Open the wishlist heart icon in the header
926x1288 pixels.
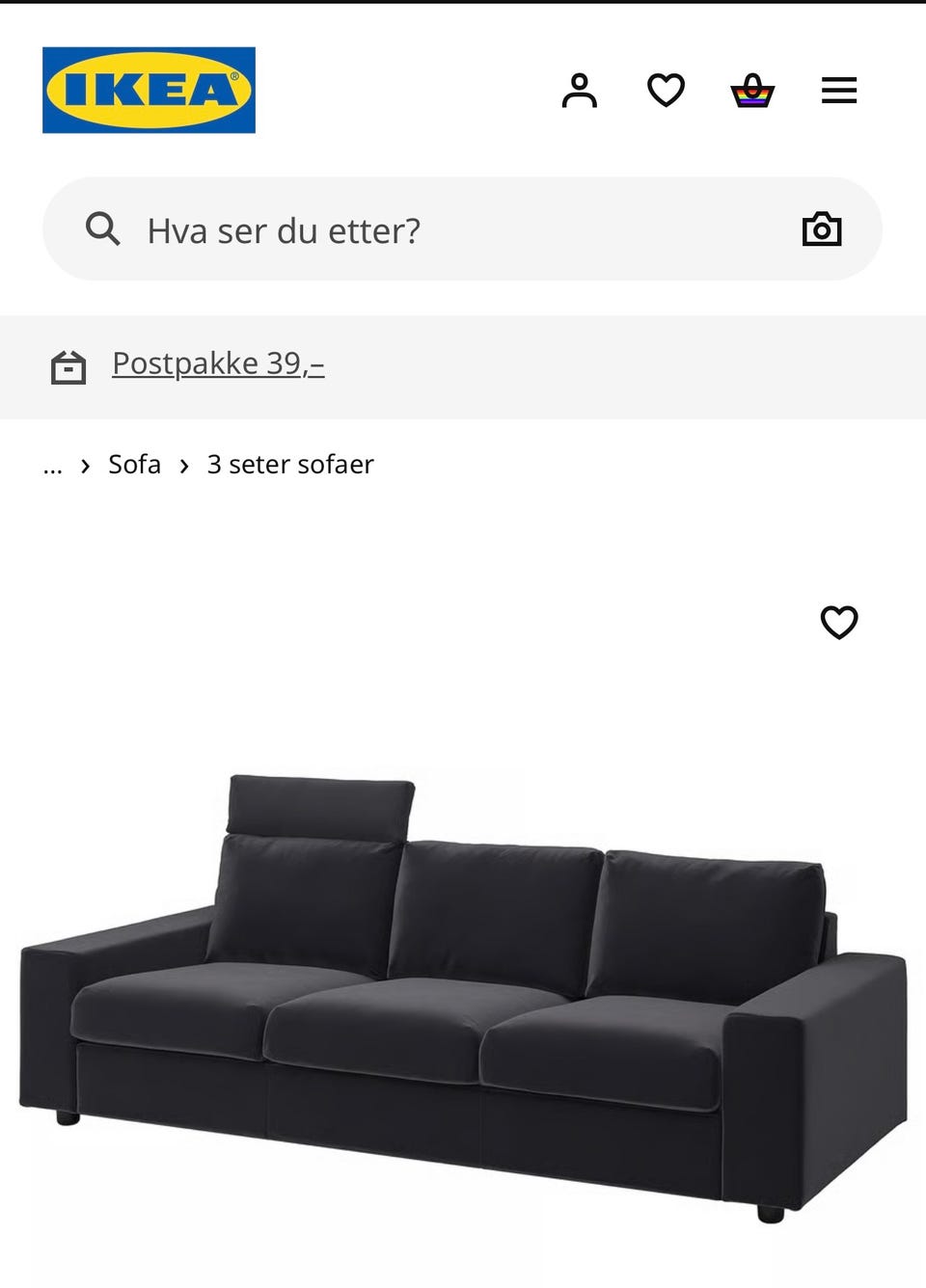pos(666,90)
